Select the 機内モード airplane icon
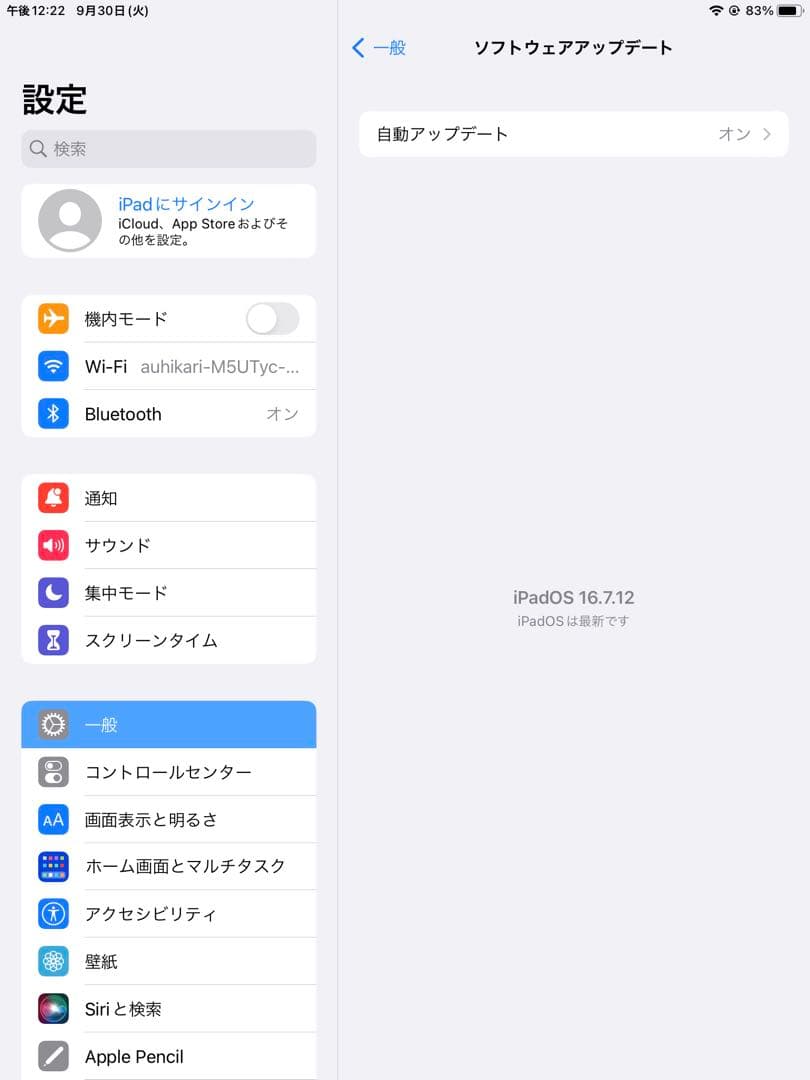This screenshot has width=810, height=1080. coord(53,319)
